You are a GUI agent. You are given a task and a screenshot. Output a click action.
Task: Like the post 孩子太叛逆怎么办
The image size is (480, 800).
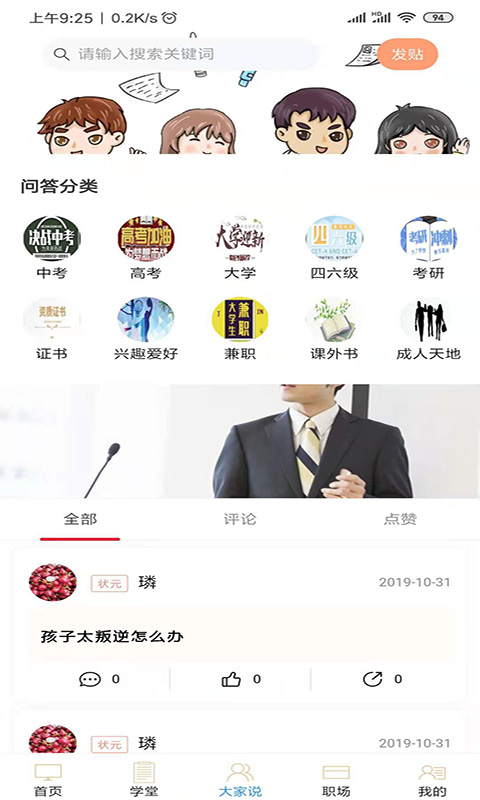coord(241,679)
